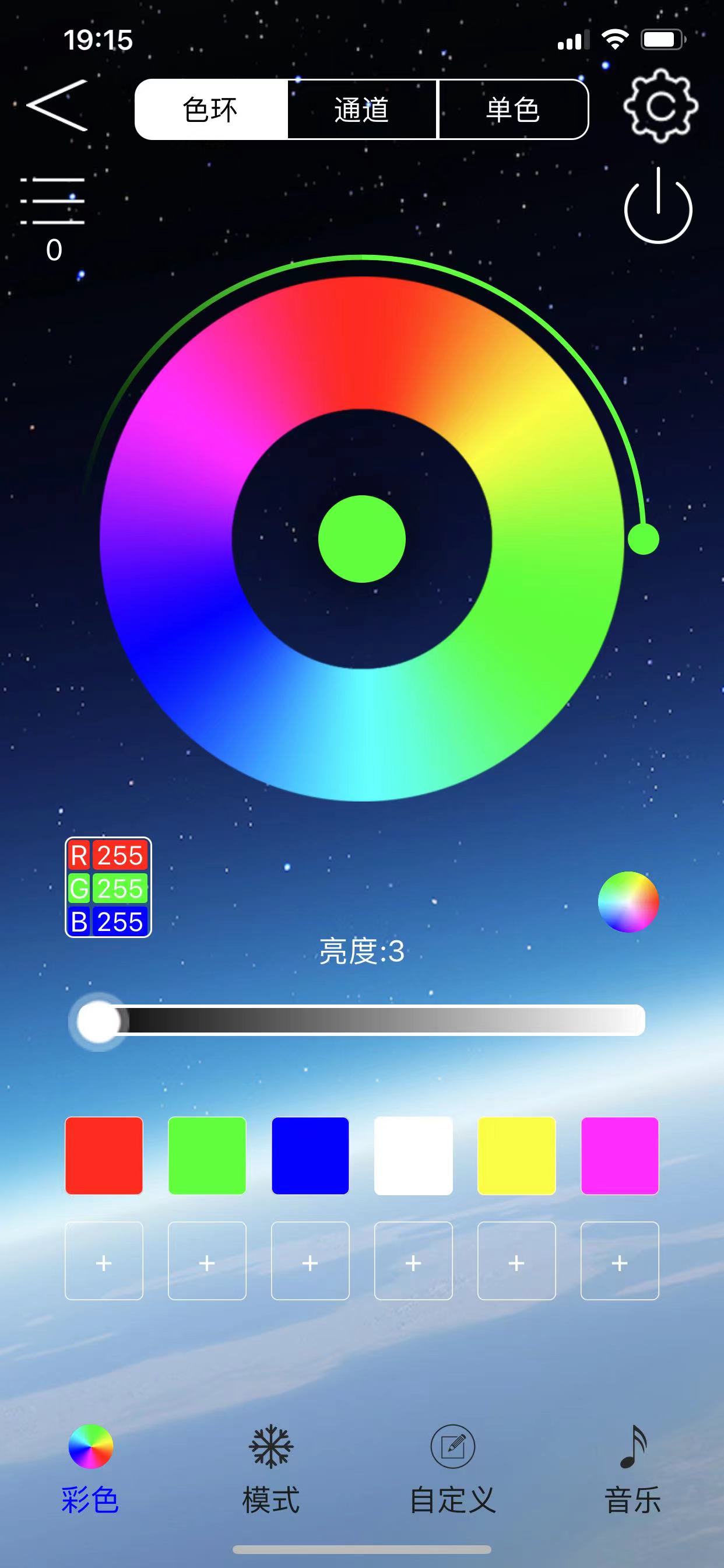Open the RGB value box

click(x=108, y=887)
